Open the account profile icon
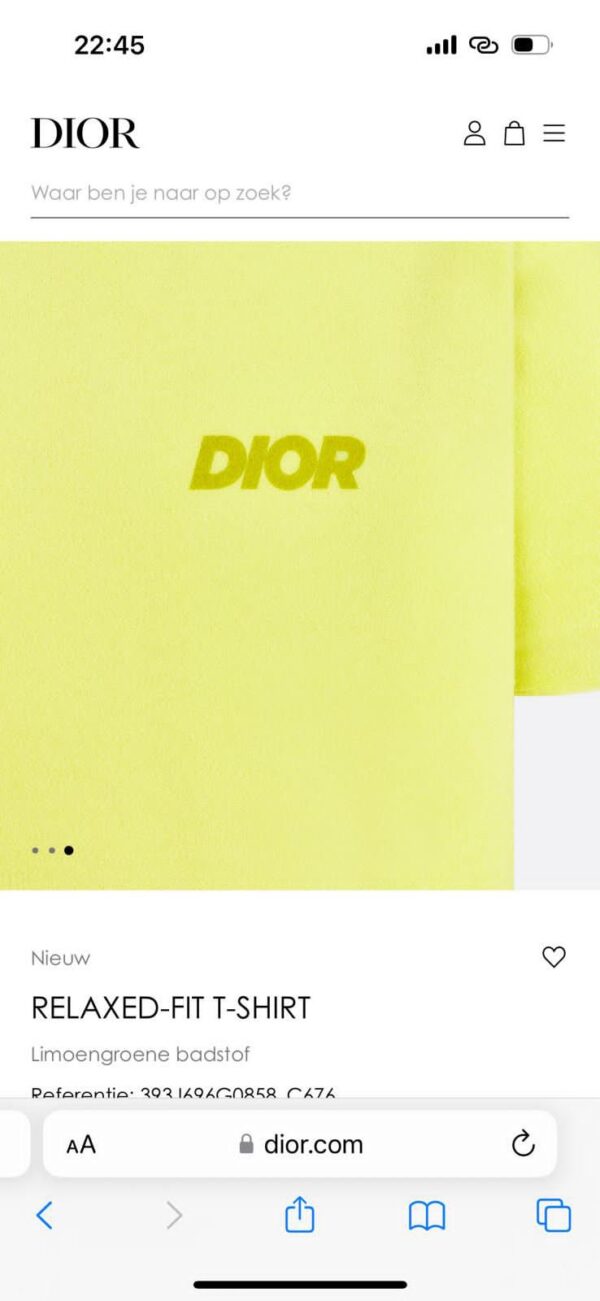The image size is (600, 1301). tap(474, 133)
